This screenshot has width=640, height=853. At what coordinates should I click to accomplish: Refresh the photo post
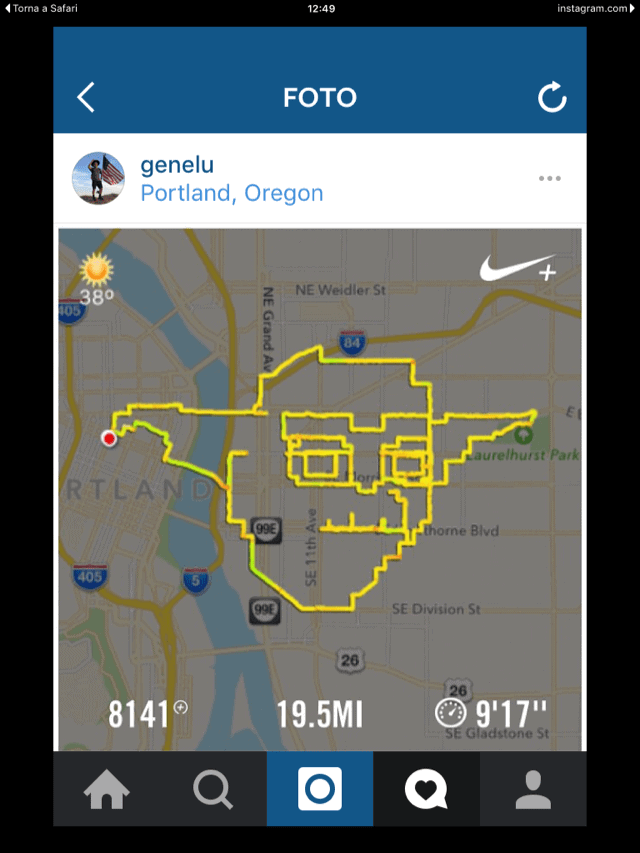tap(552, 97)
